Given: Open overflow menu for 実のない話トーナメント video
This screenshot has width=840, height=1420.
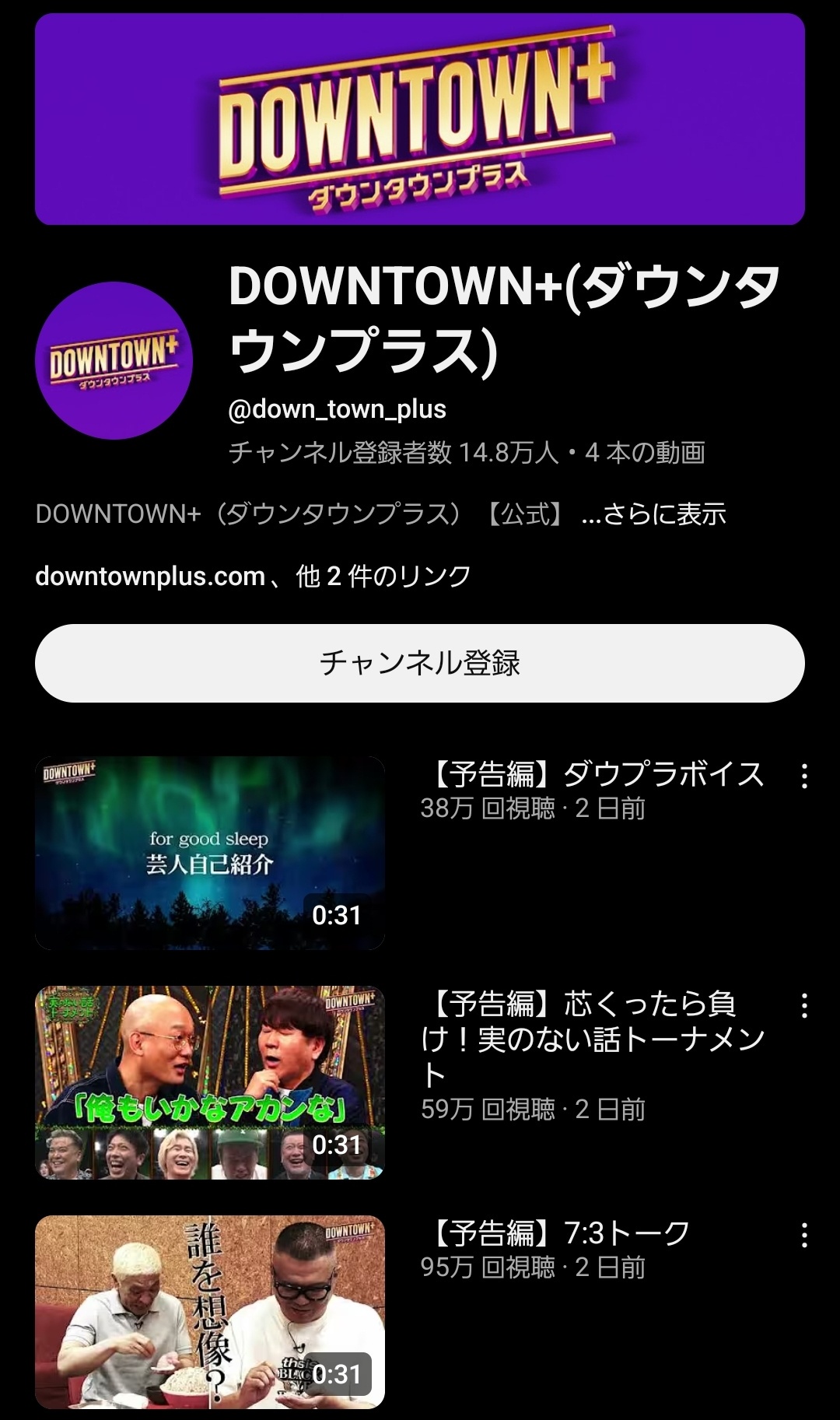Looking at the screenshot, I should 804,1005.
